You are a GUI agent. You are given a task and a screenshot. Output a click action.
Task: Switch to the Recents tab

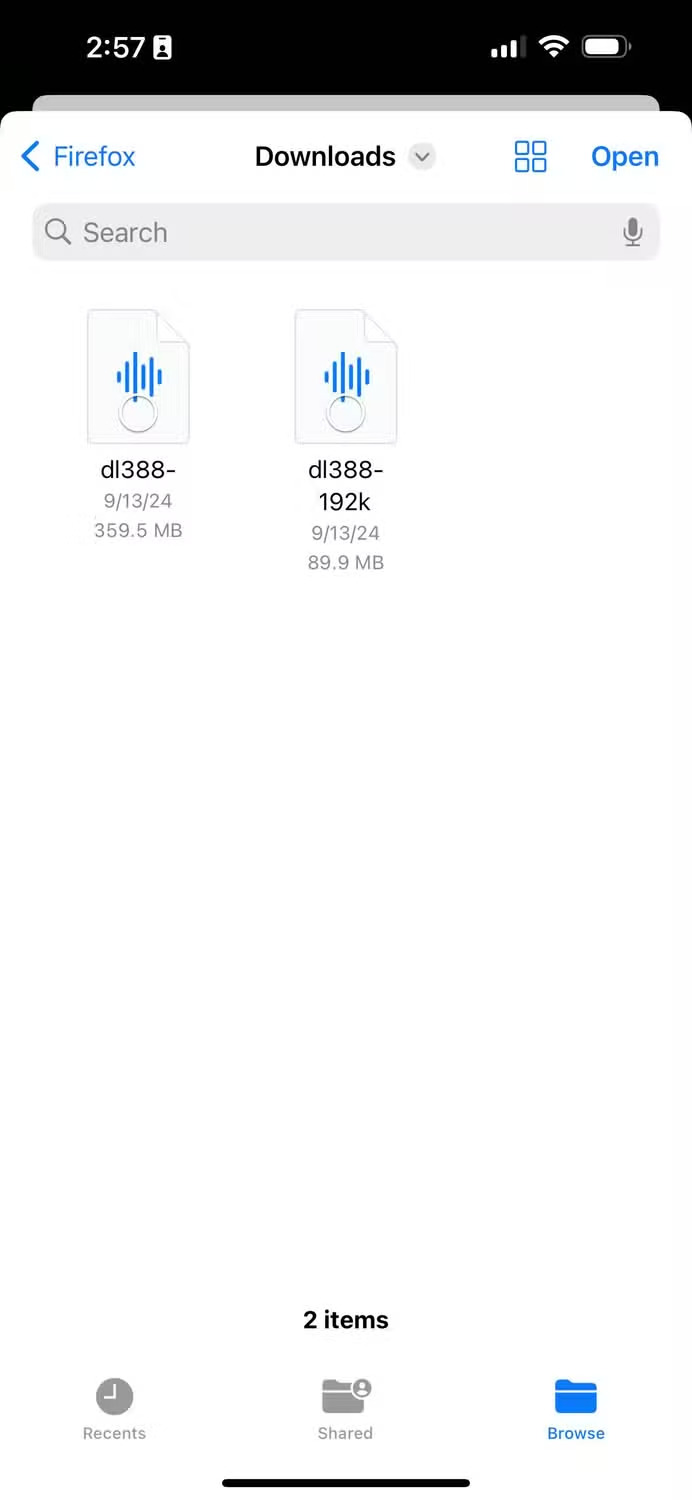pyautogui.click(x=114, y=1409)
